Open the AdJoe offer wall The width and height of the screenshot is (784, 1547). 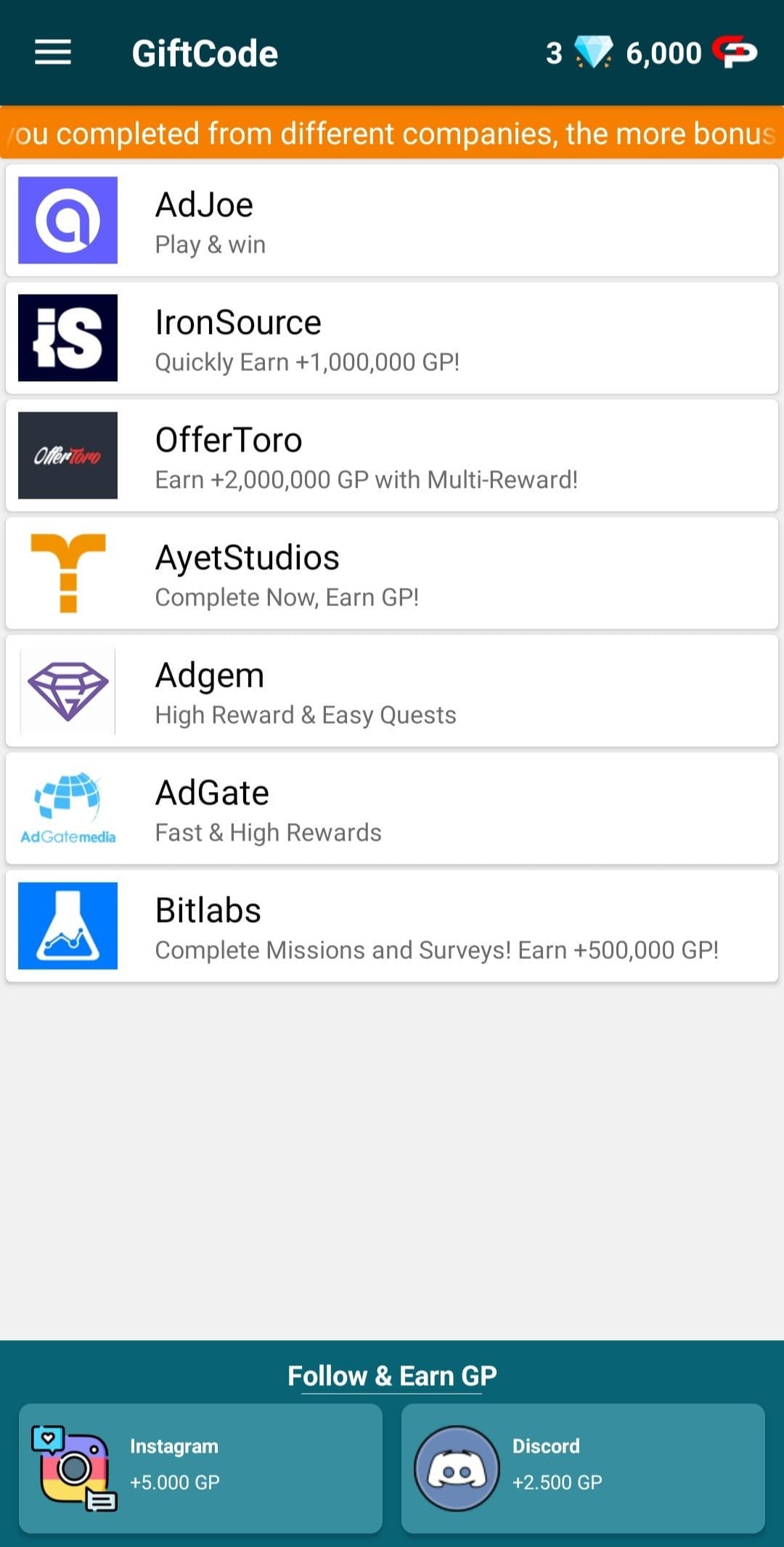point(392,221)
